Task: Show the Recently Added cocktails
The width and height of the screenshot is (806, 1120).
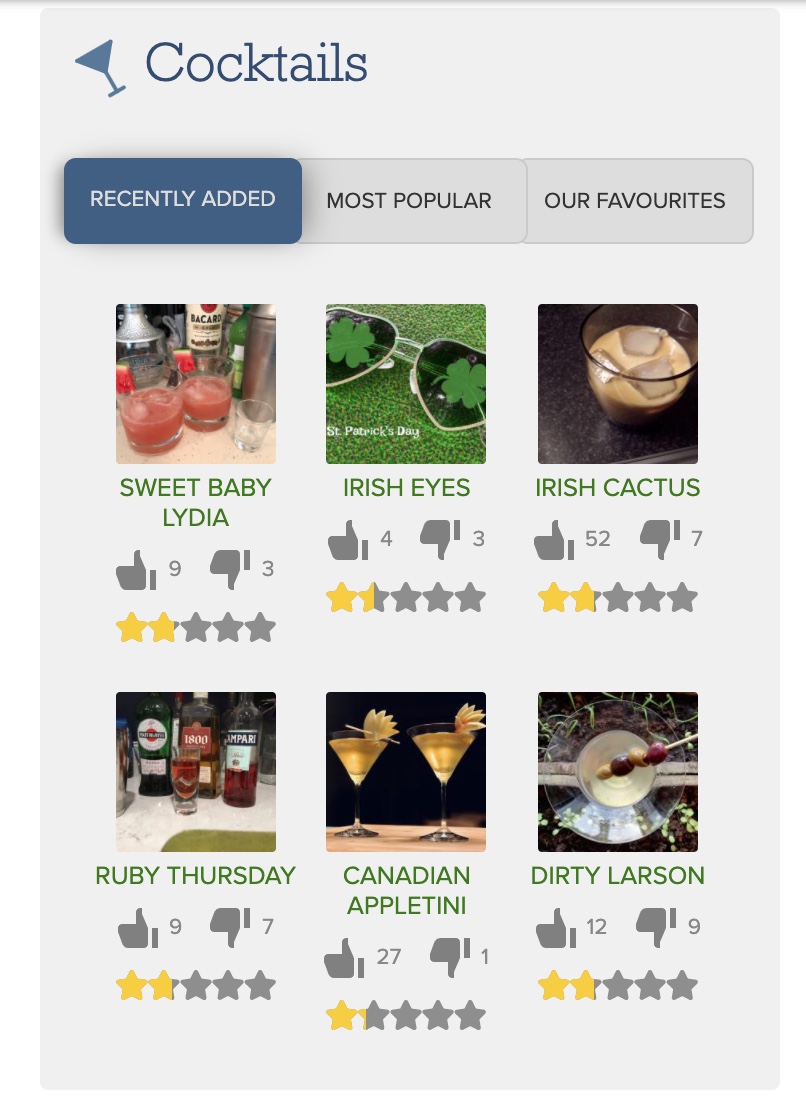Action: pos(183,200)
